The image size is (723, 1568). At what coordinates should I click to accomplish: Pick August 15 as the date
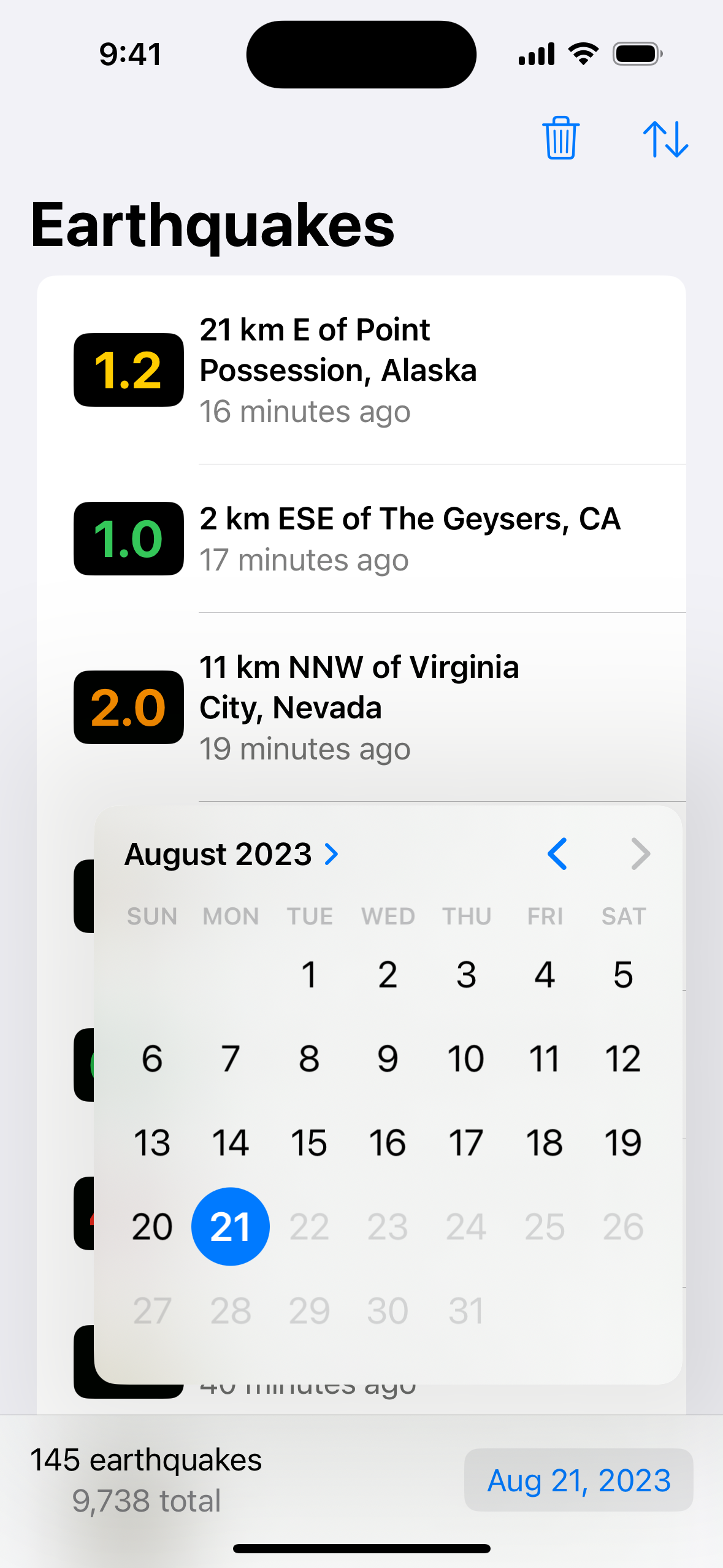[309, 1143]
